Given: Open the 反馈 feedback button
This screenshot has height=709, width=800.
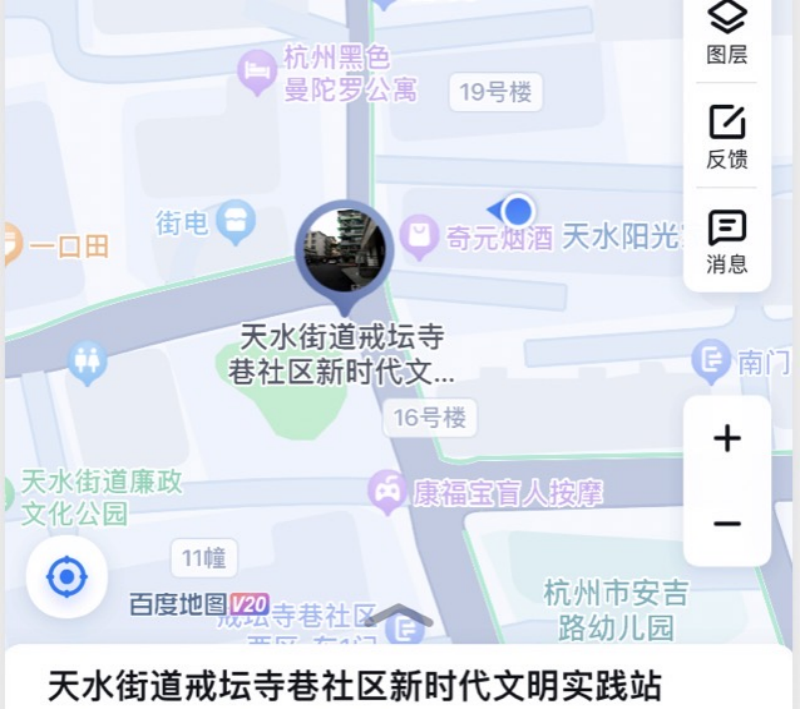Looking at the screenshot, I should (727, 137).
